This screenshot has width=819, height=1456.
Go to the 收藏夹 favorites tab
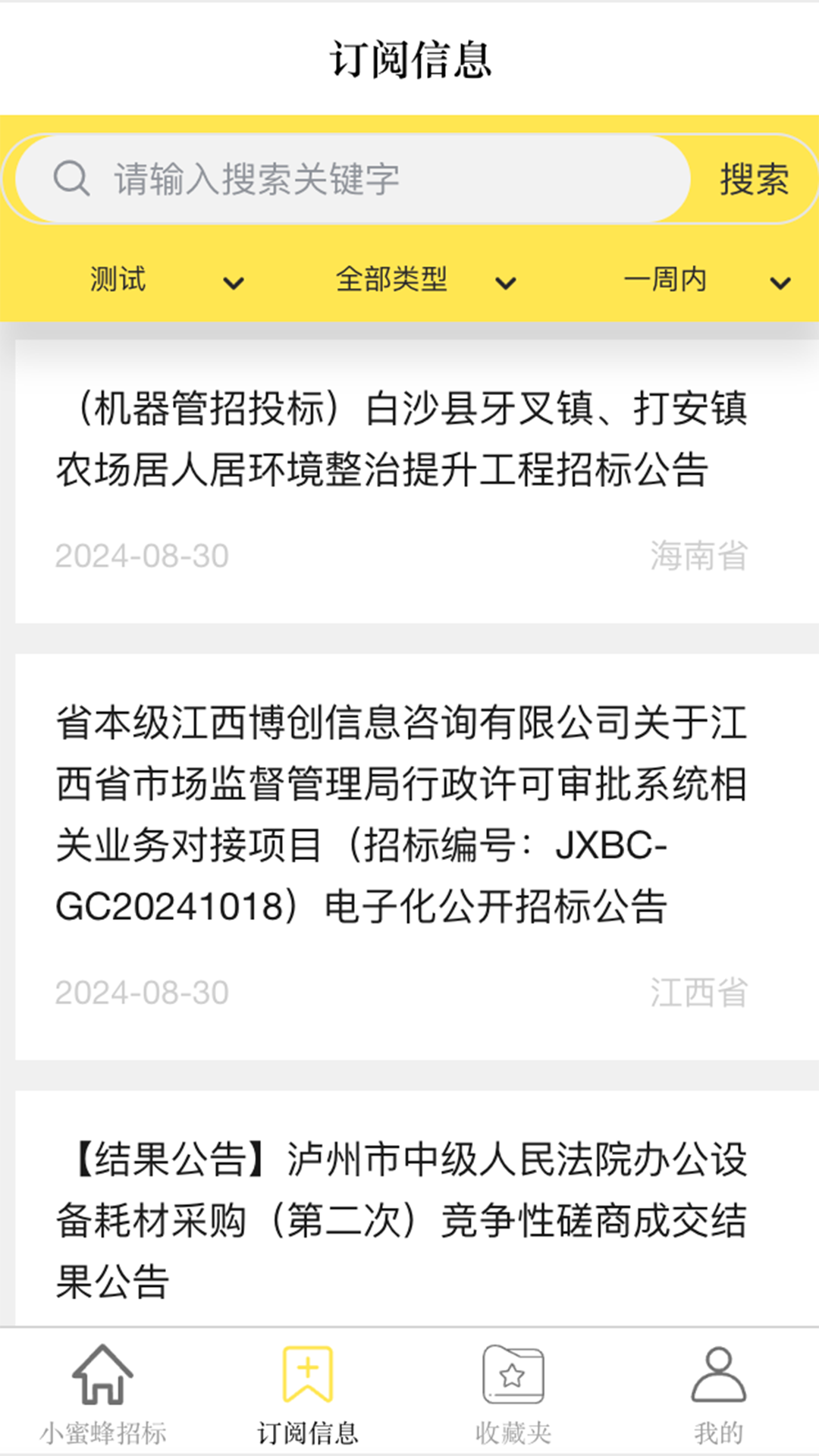click(513, 1395)
